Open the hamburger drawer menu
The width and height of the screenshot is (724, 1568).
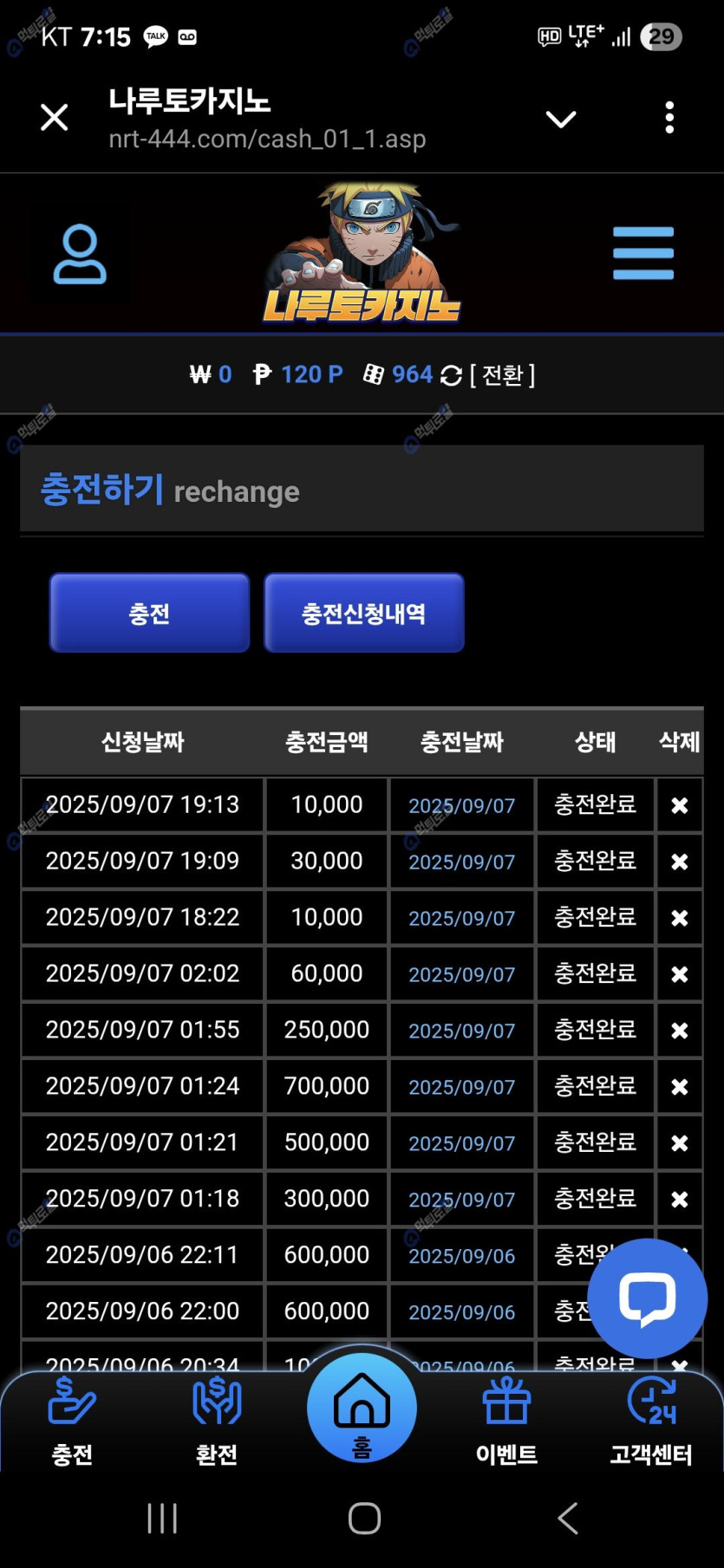[x=642, y=253]
